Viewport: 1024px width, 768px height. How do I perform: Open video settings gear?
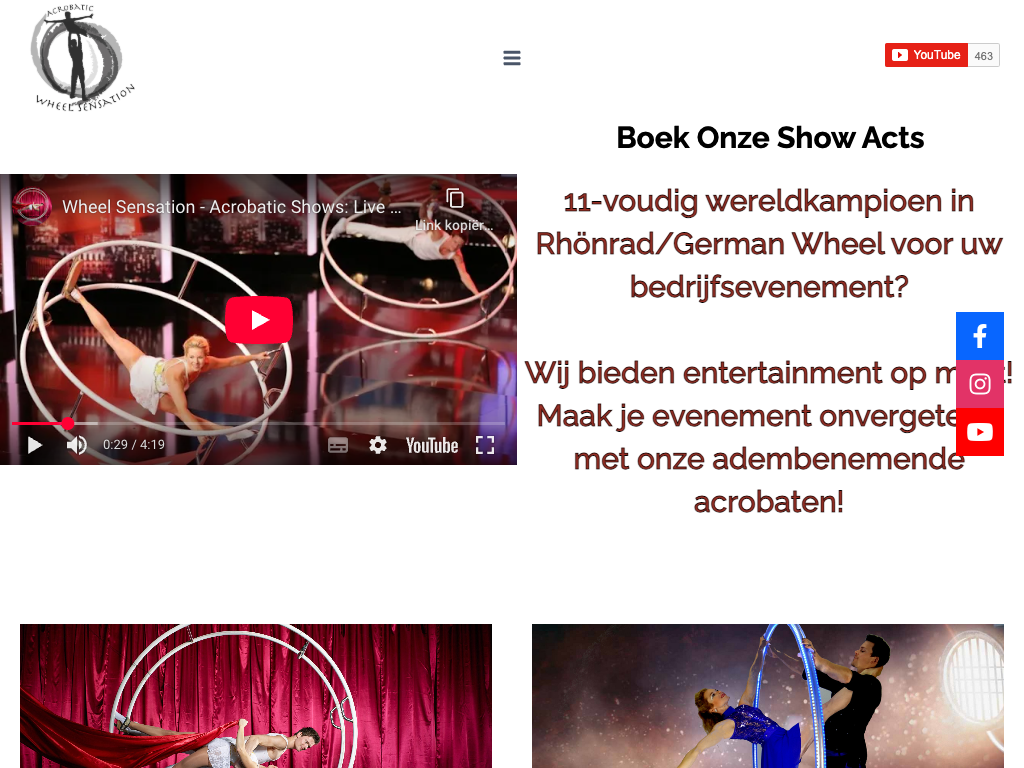[378, 445]
